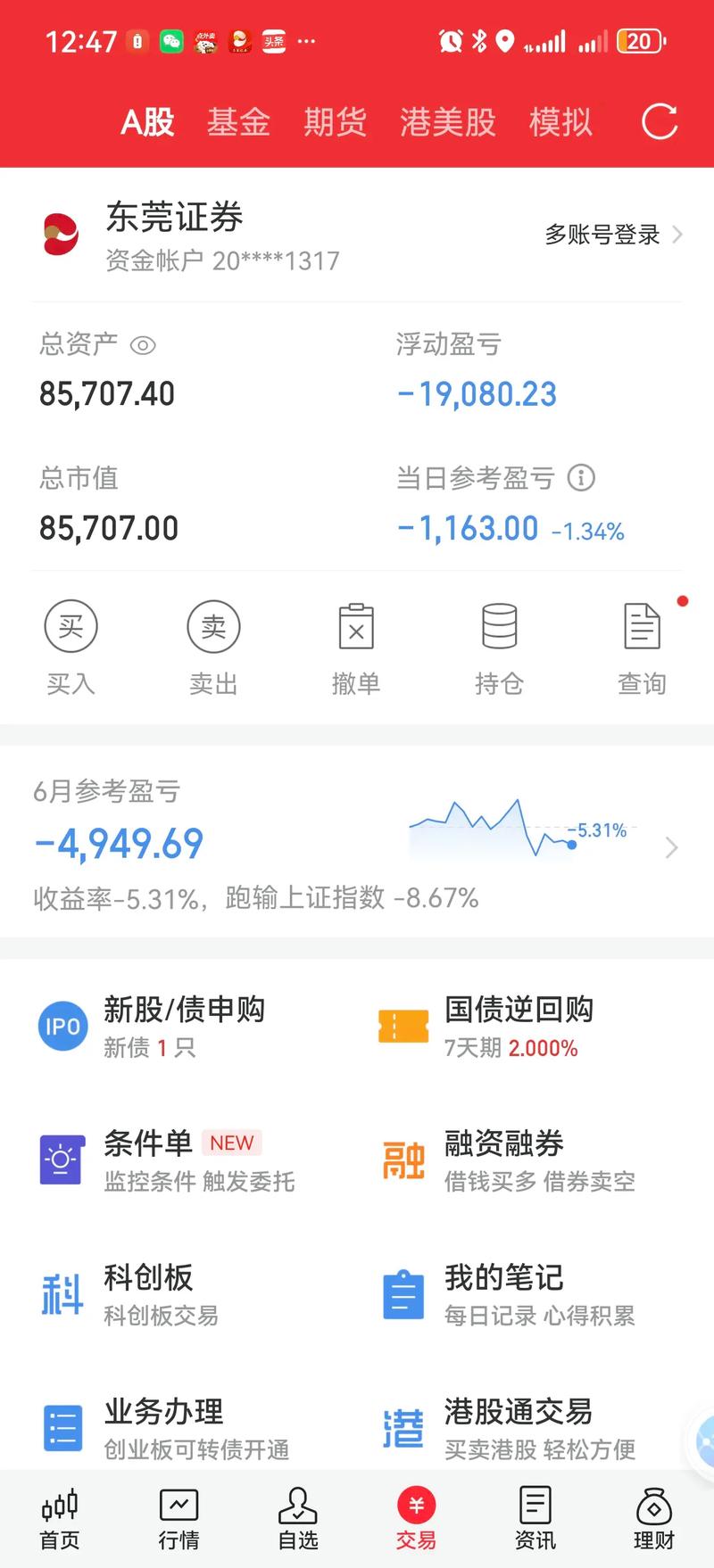Hide total assets with the eye icon
This screenshot has height=1568, width=714.
point(143,345)
